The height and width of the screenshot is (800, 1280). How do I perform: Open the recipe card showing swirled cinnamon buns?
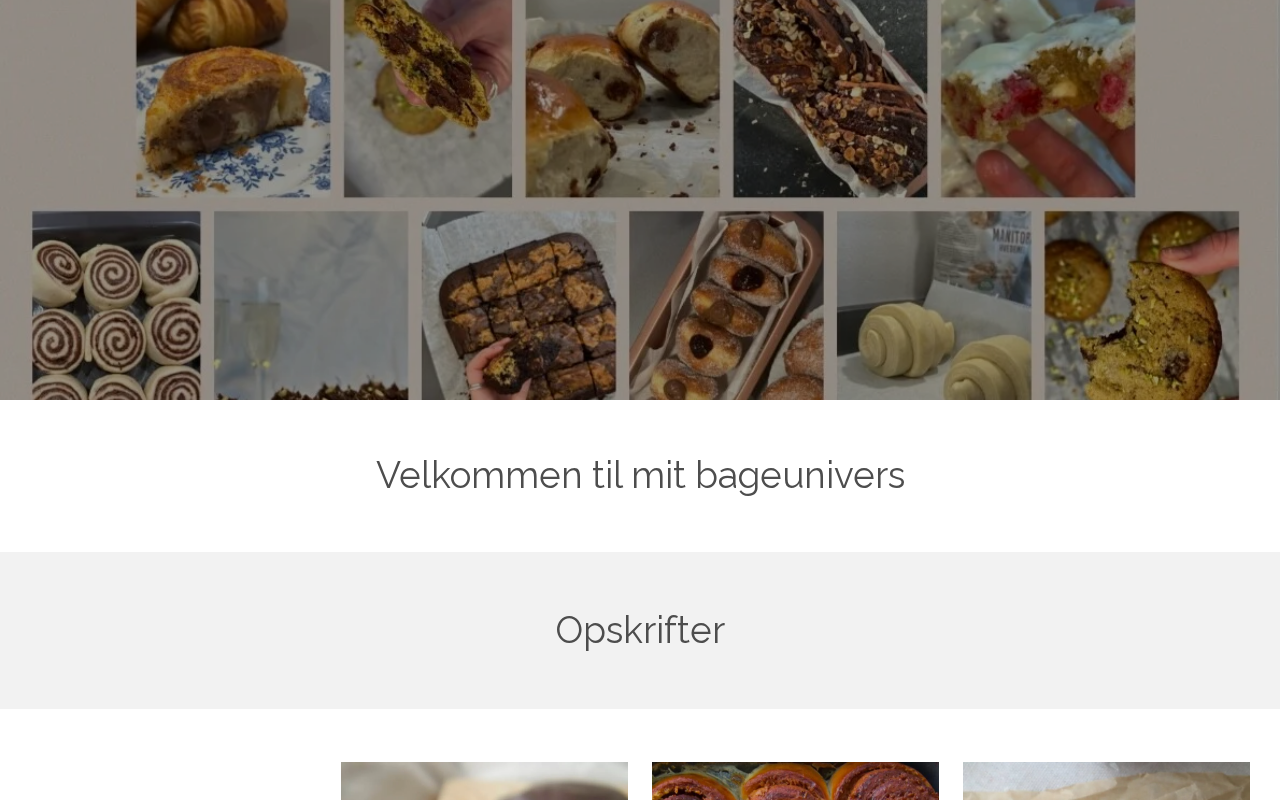[795, 781]
